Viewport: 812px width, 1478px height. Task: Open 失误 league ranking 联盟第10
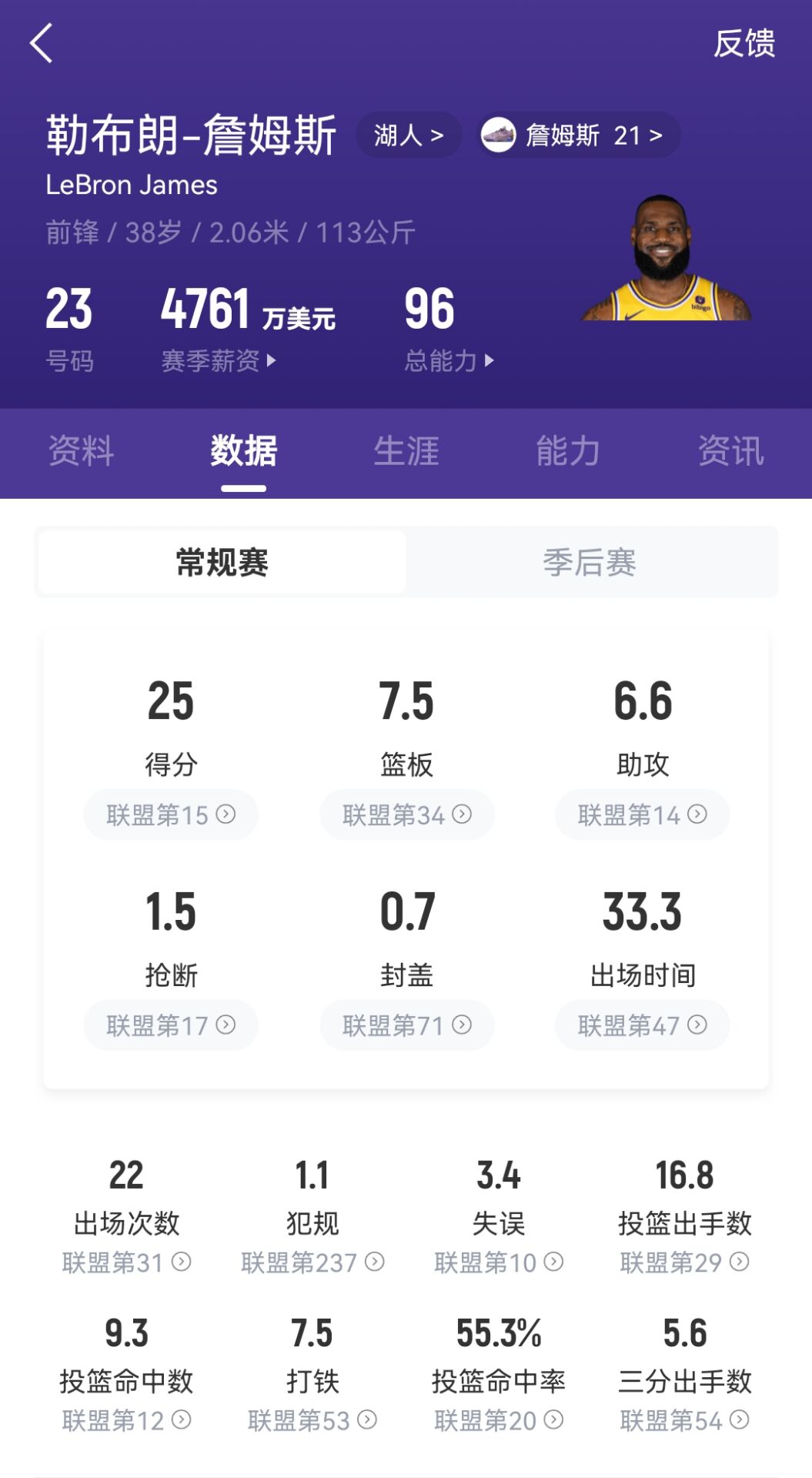pos(499,1262)
